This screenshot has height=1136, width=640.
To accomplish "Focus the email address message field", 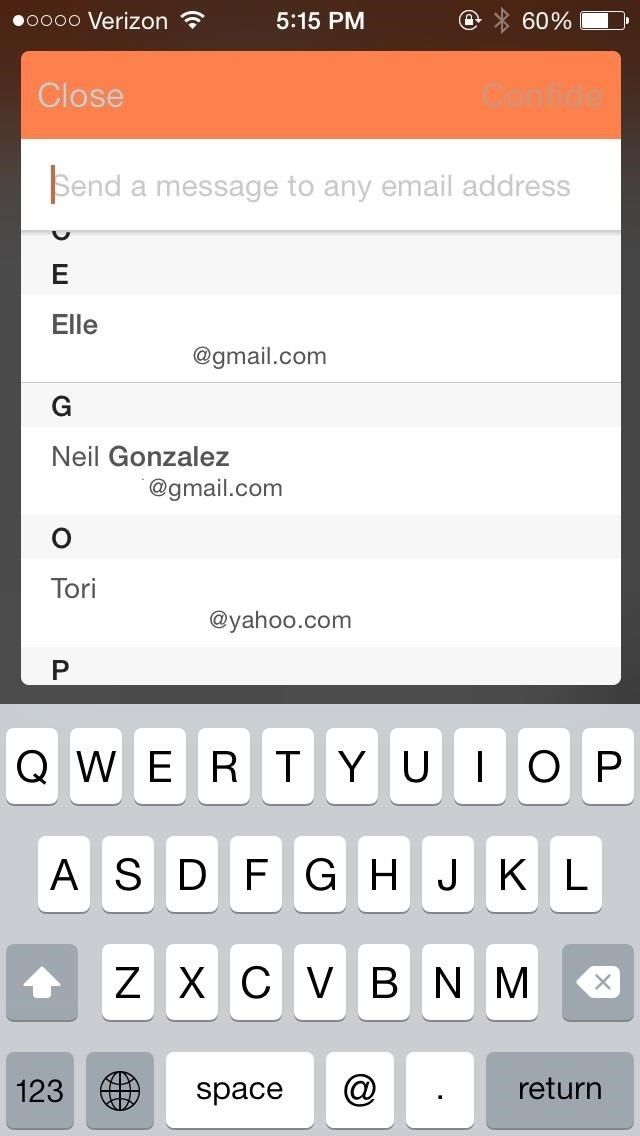I will tap(320, 186).
